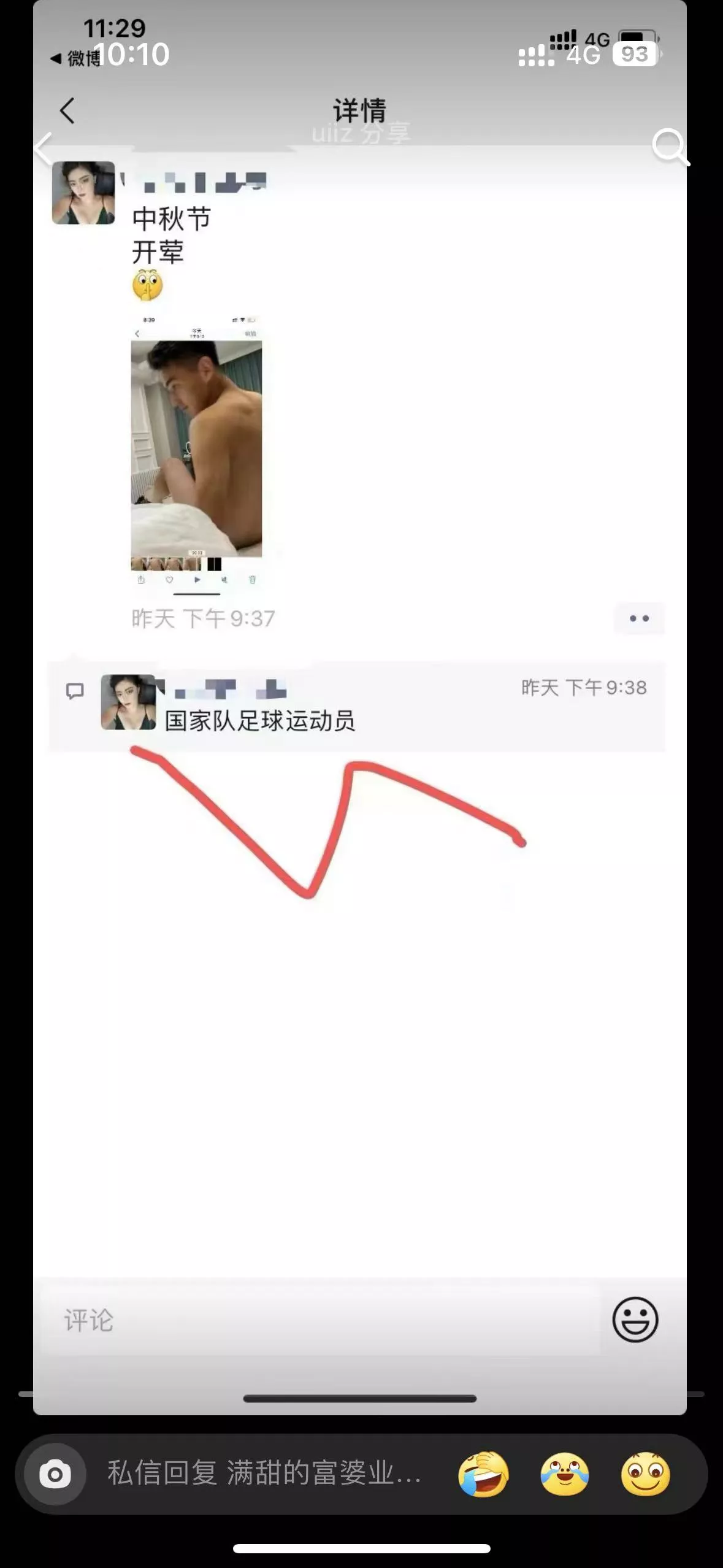Go back using the white arrow
Image resolution: width=723 pixels, height=1568 pixels.
[x=43, y=148]
